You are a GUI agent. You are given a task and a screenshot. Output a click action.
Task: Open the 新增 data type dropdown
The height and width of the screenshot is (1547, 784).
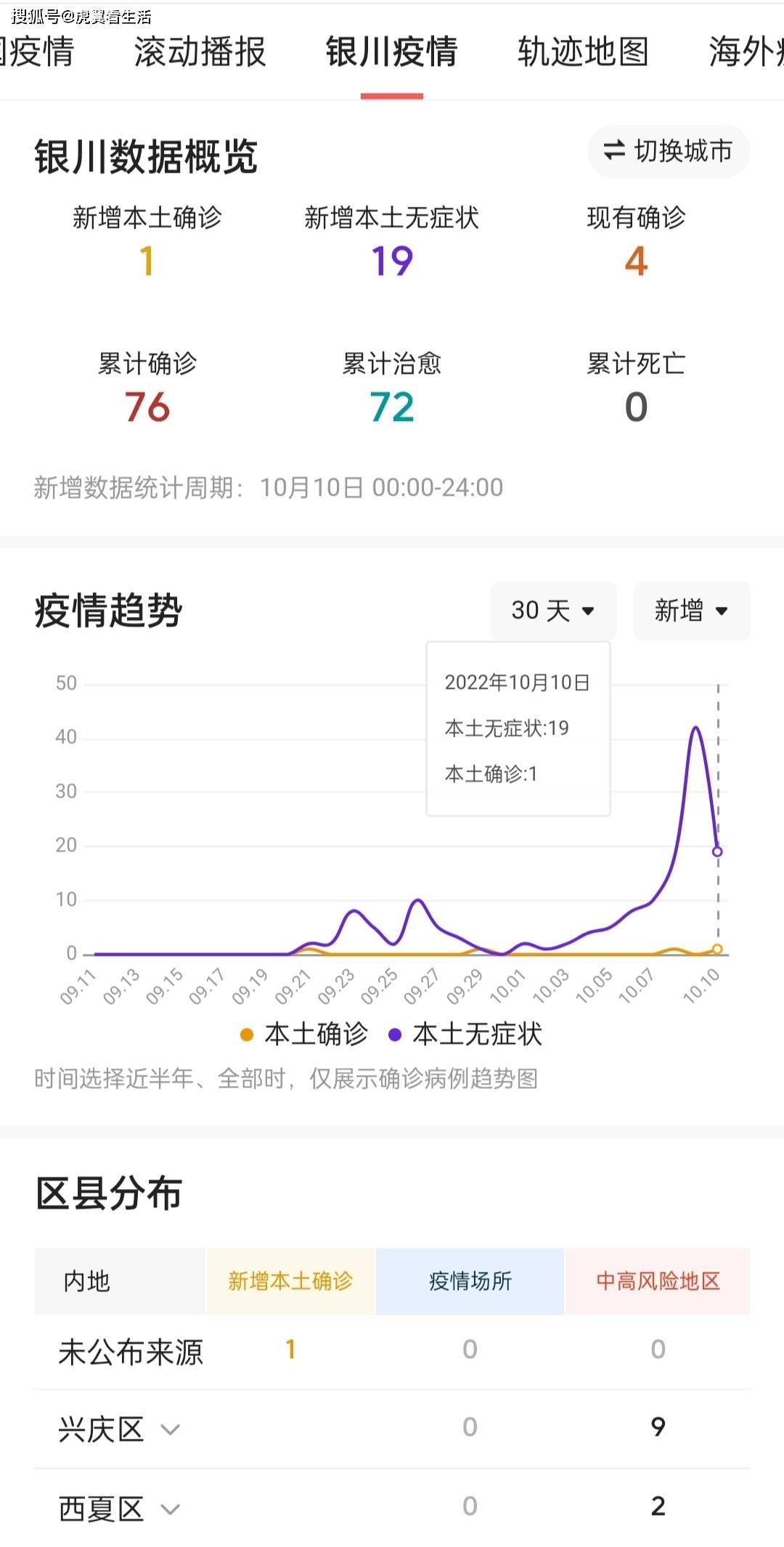[x=690, y=611]
